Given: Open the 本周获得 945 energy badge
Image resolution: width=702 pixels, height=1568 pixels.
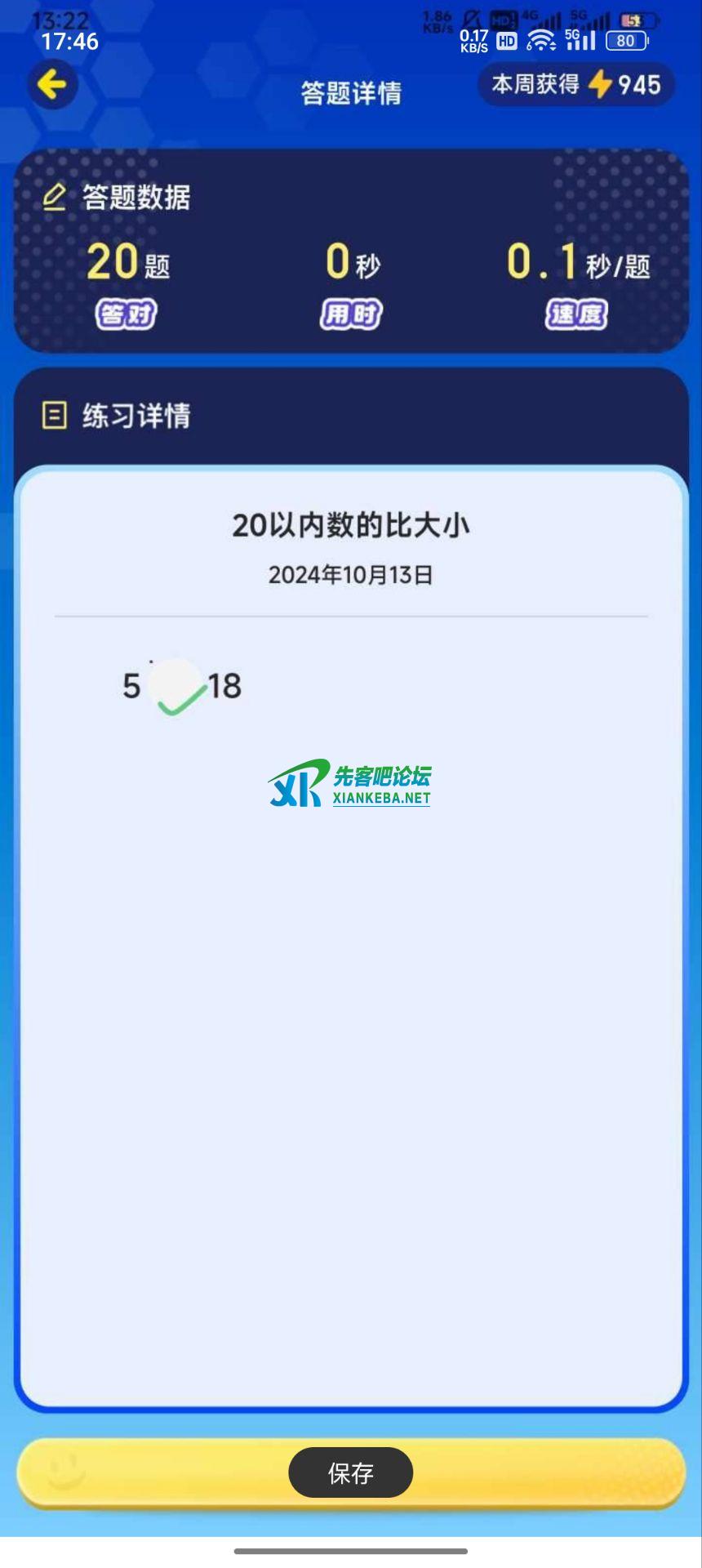Looking at the screenshot, I should (576, 84).
